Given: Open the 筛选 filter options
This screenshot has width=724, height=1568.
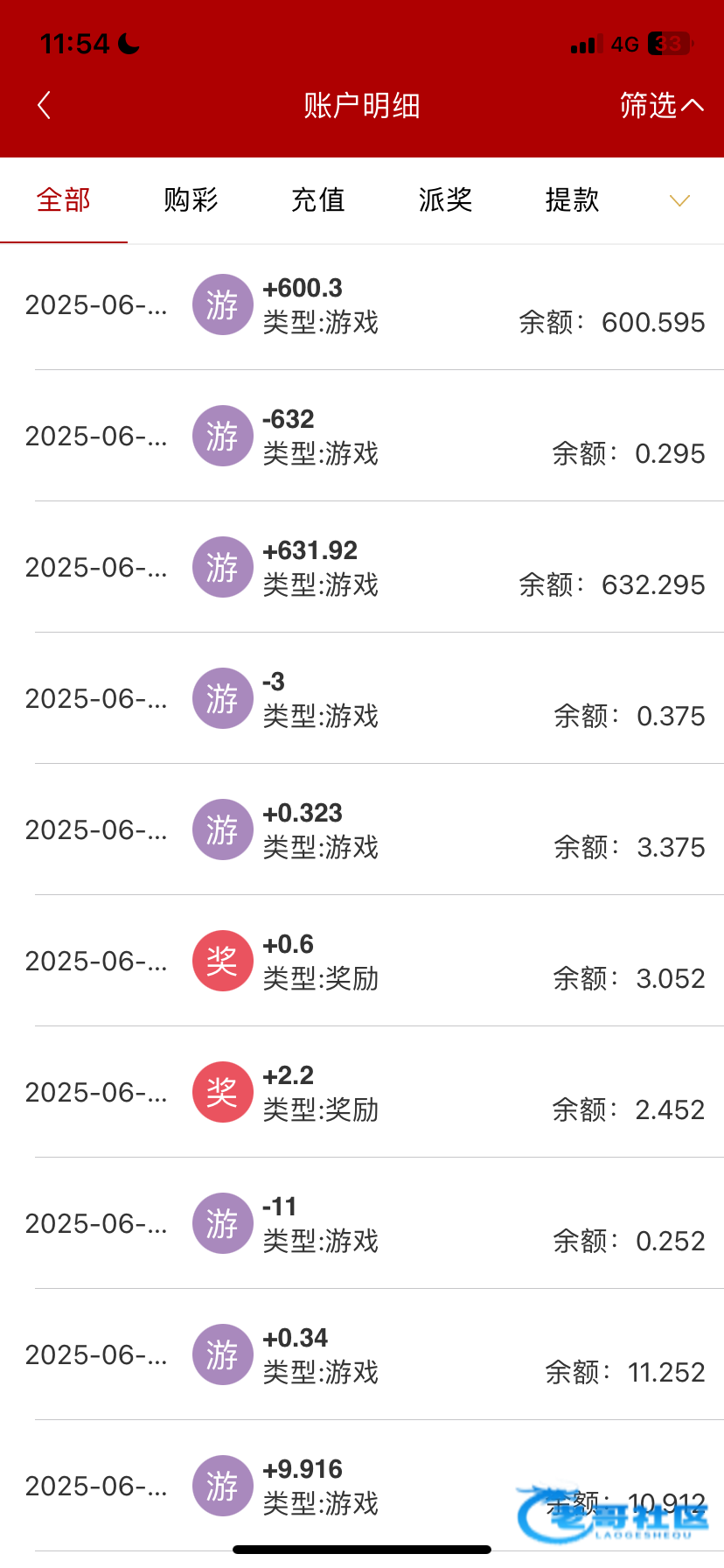Looking at the screenshot, I should click(661, 106).
